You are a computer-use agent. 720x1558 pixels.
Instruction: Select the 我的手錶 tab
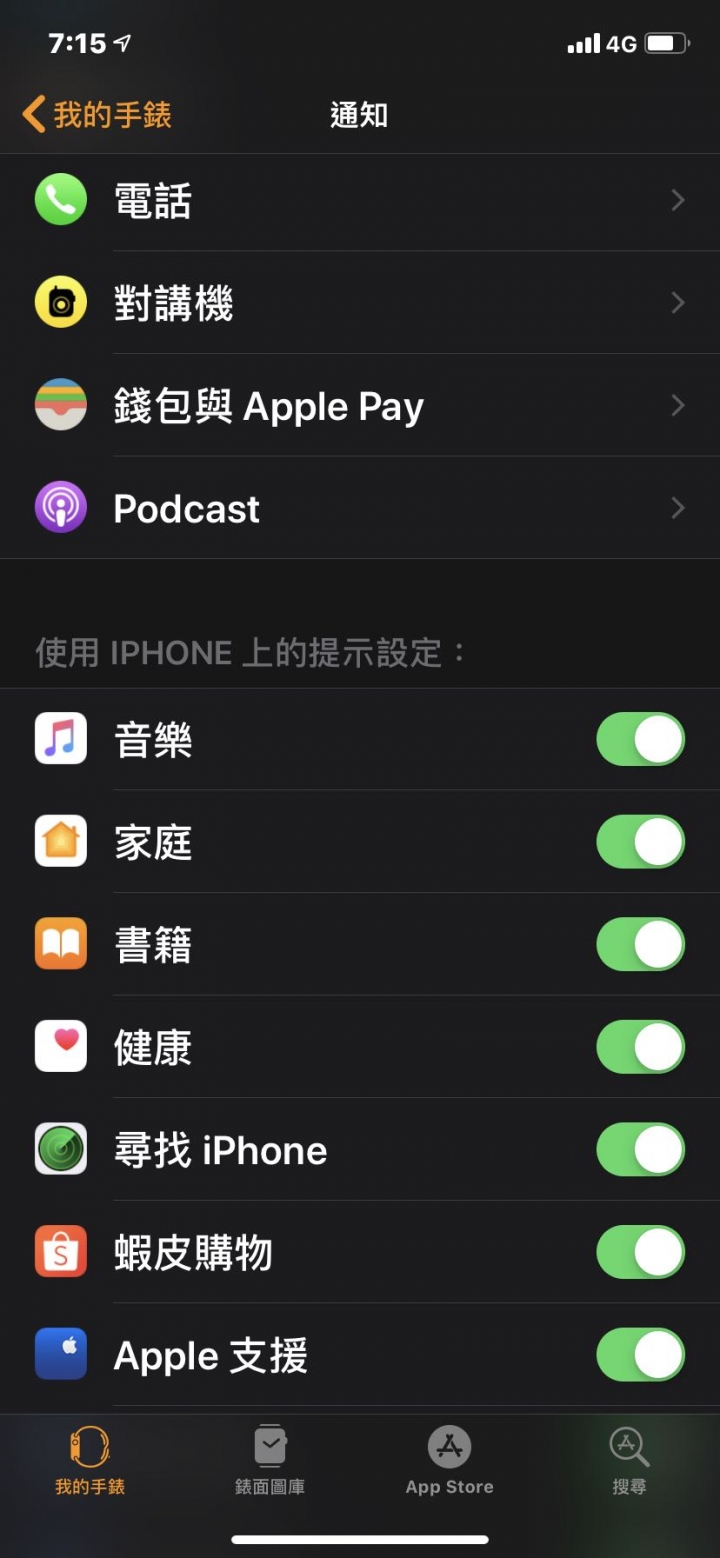coord(90,1461)
